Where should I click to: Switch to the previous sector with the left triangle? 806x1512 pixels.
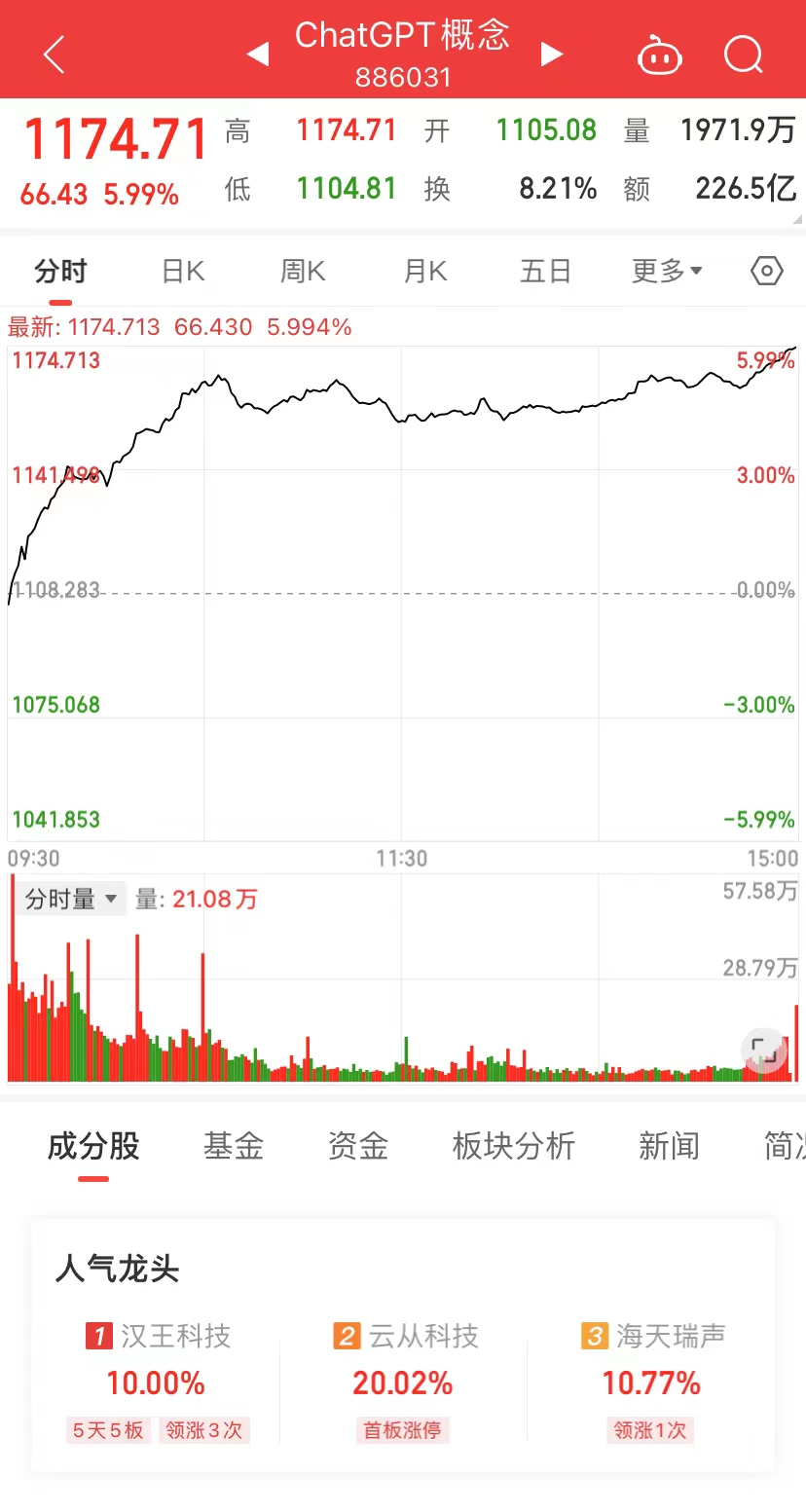click(257, 55)
